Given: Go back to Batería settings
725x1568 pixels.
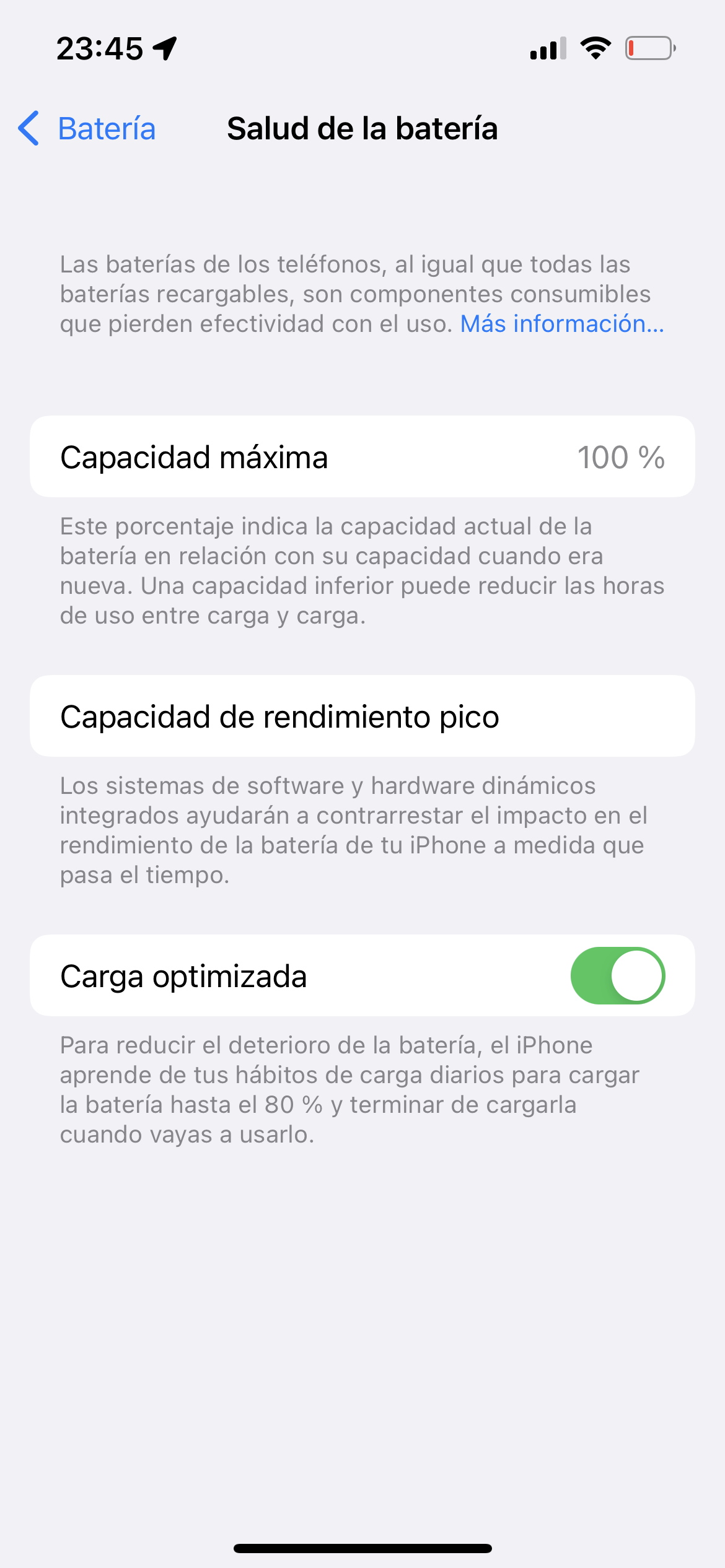Looking at the screenshot, I should click(87, 129).
